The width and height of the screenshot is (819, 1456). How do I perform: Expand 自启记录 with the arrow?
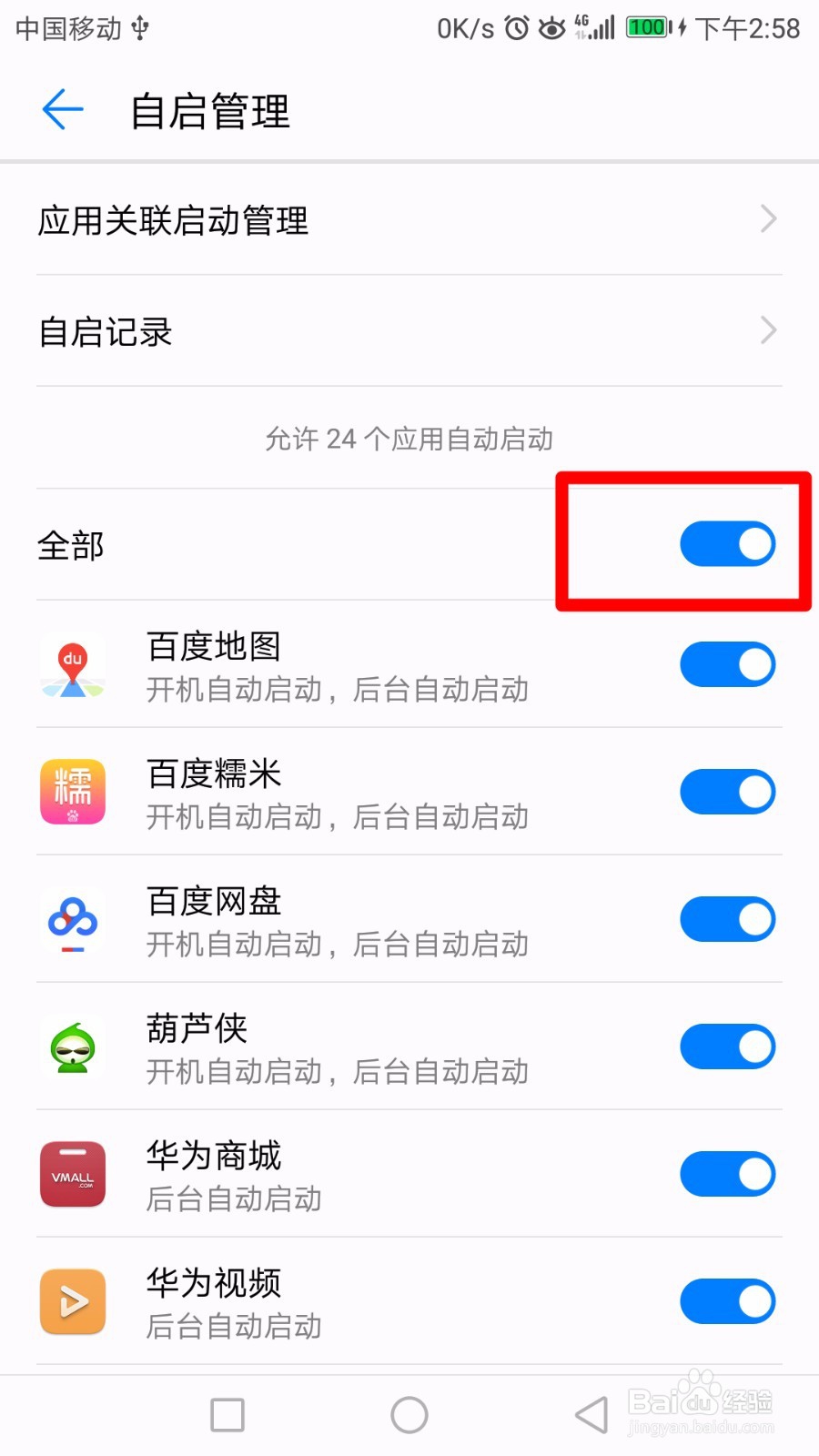click(767, 330)
